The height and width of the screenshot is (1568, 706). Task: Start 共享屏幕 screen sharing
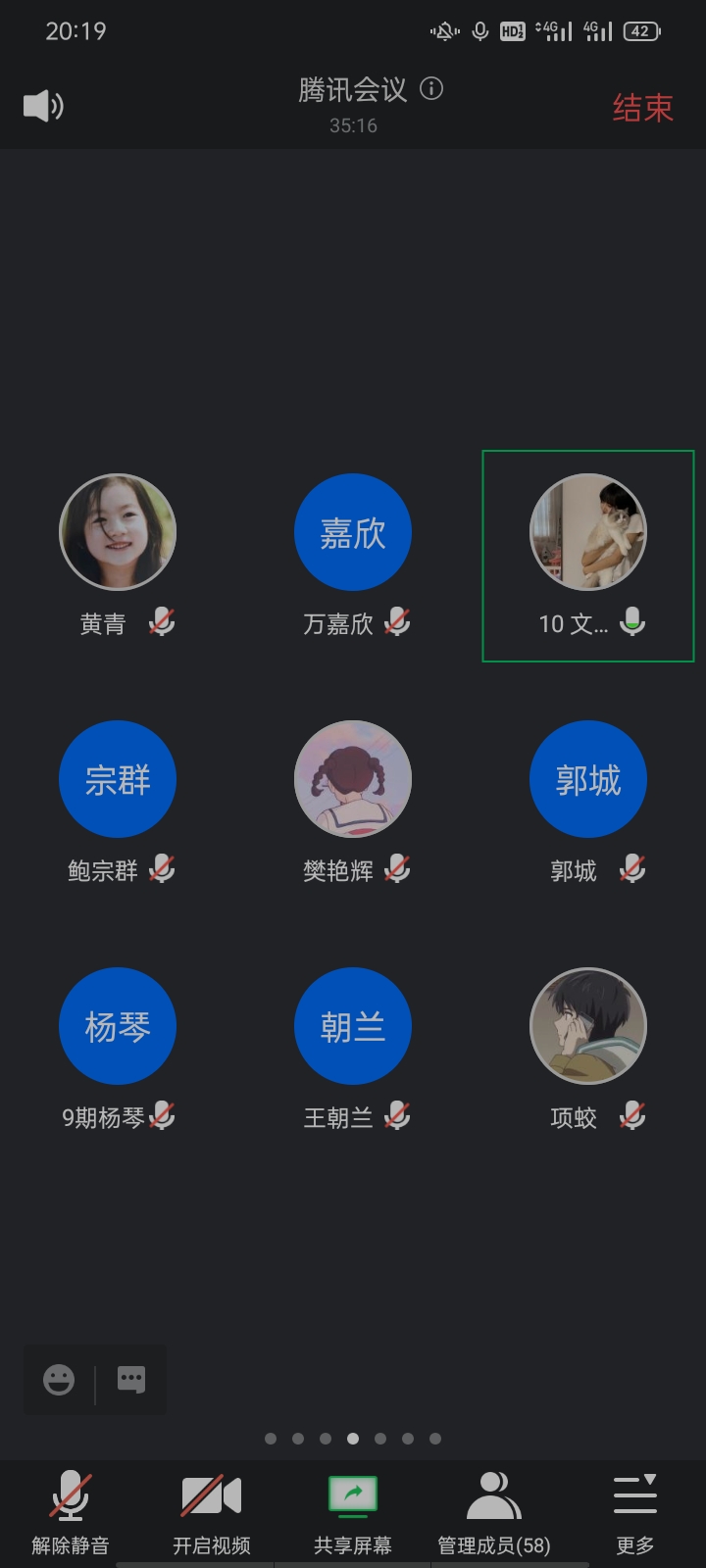point(353,1513)
